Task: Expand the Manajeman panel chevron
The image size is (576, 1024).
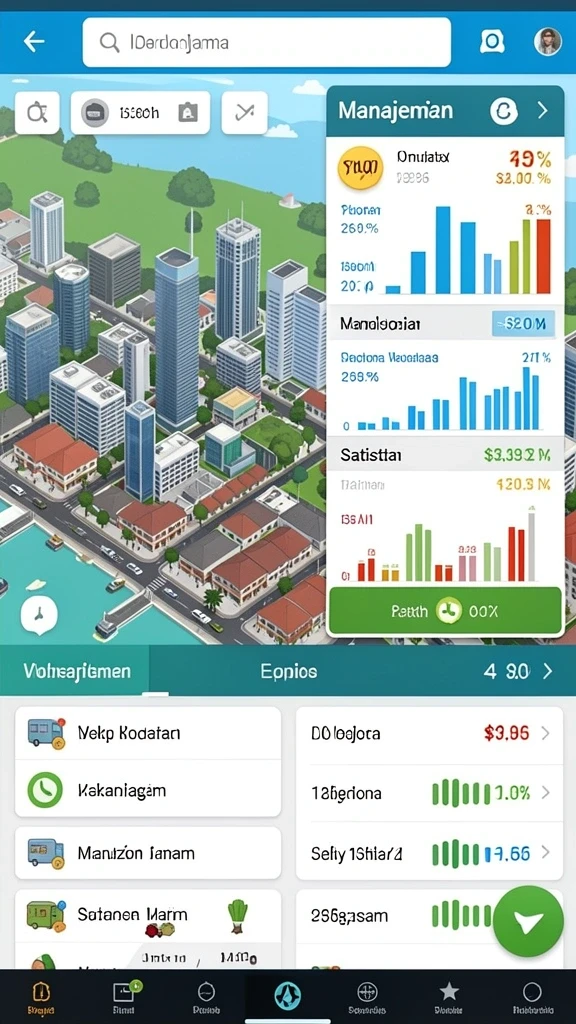Action: pos(542,111)
